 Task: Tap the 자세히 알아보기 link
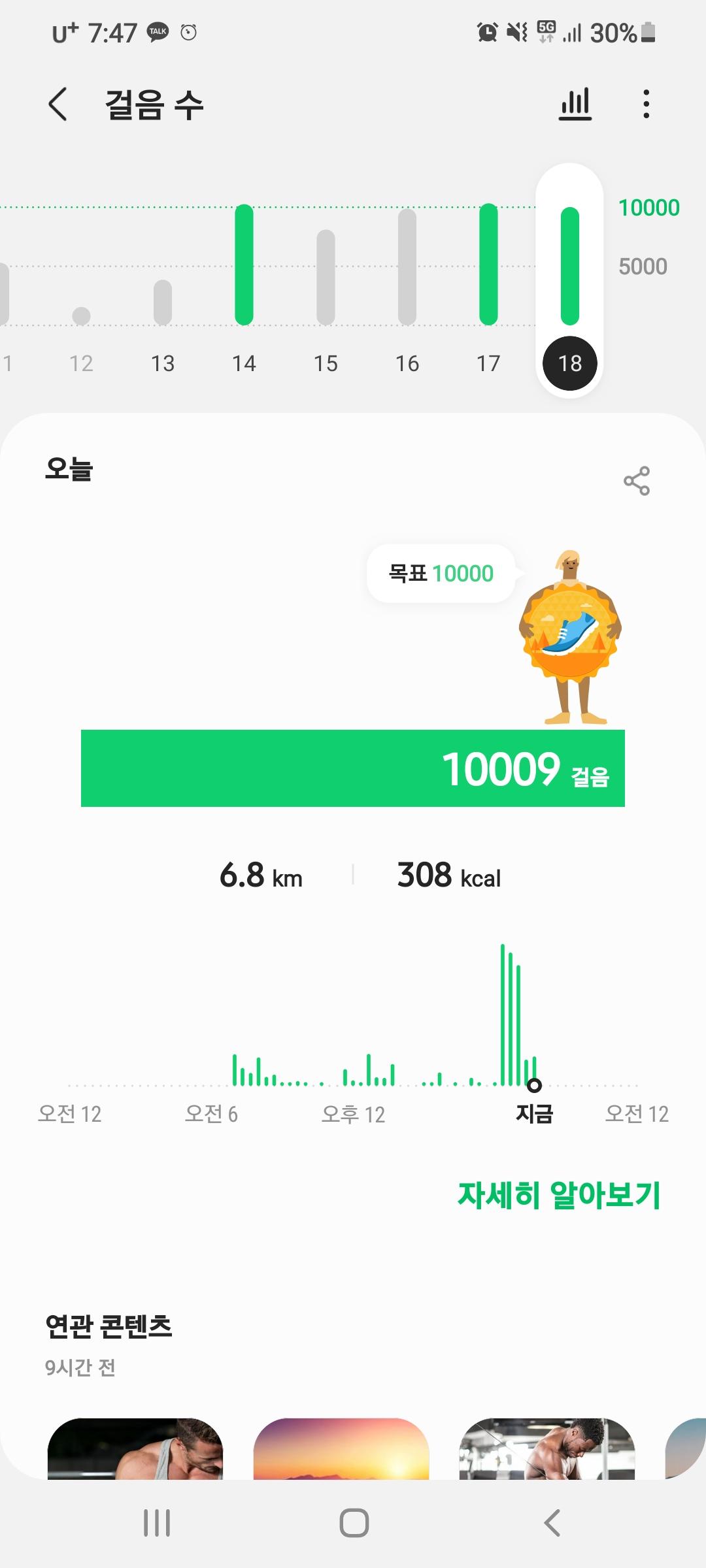[559, 1195]
